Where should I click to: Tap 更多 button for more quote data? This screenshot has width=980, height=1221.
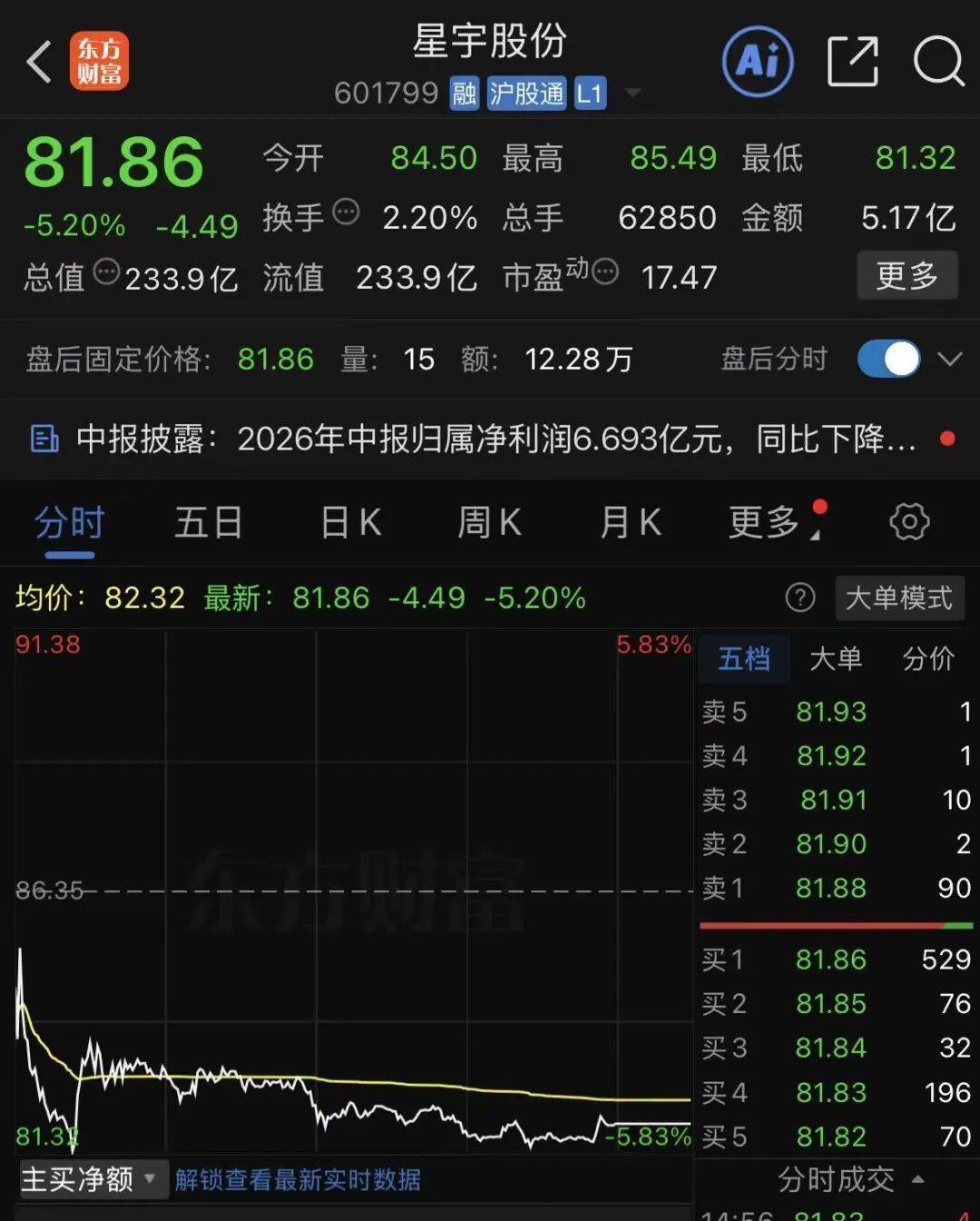pos(906,275)
